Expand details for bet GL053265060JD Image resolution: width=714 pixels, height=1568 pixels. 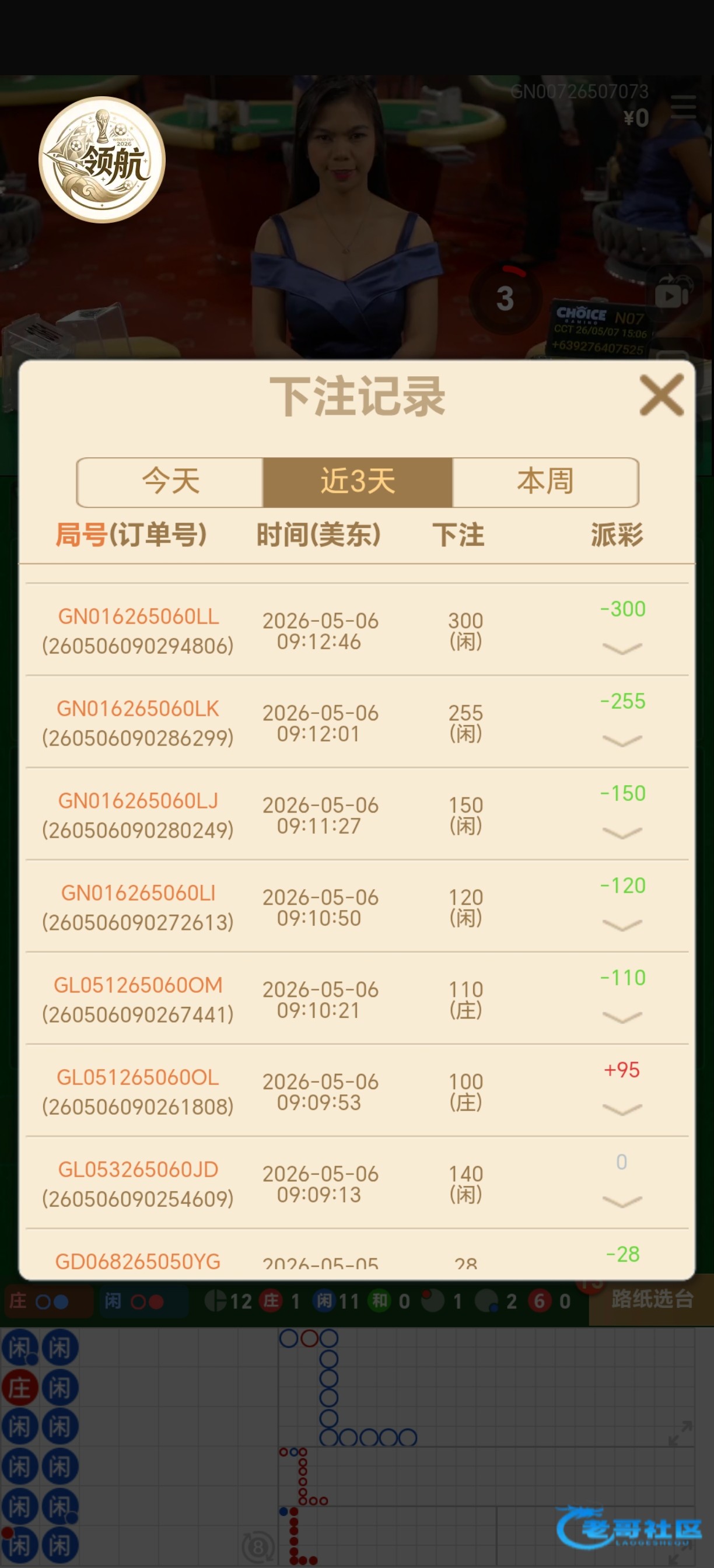click(x=622, y=1202)
